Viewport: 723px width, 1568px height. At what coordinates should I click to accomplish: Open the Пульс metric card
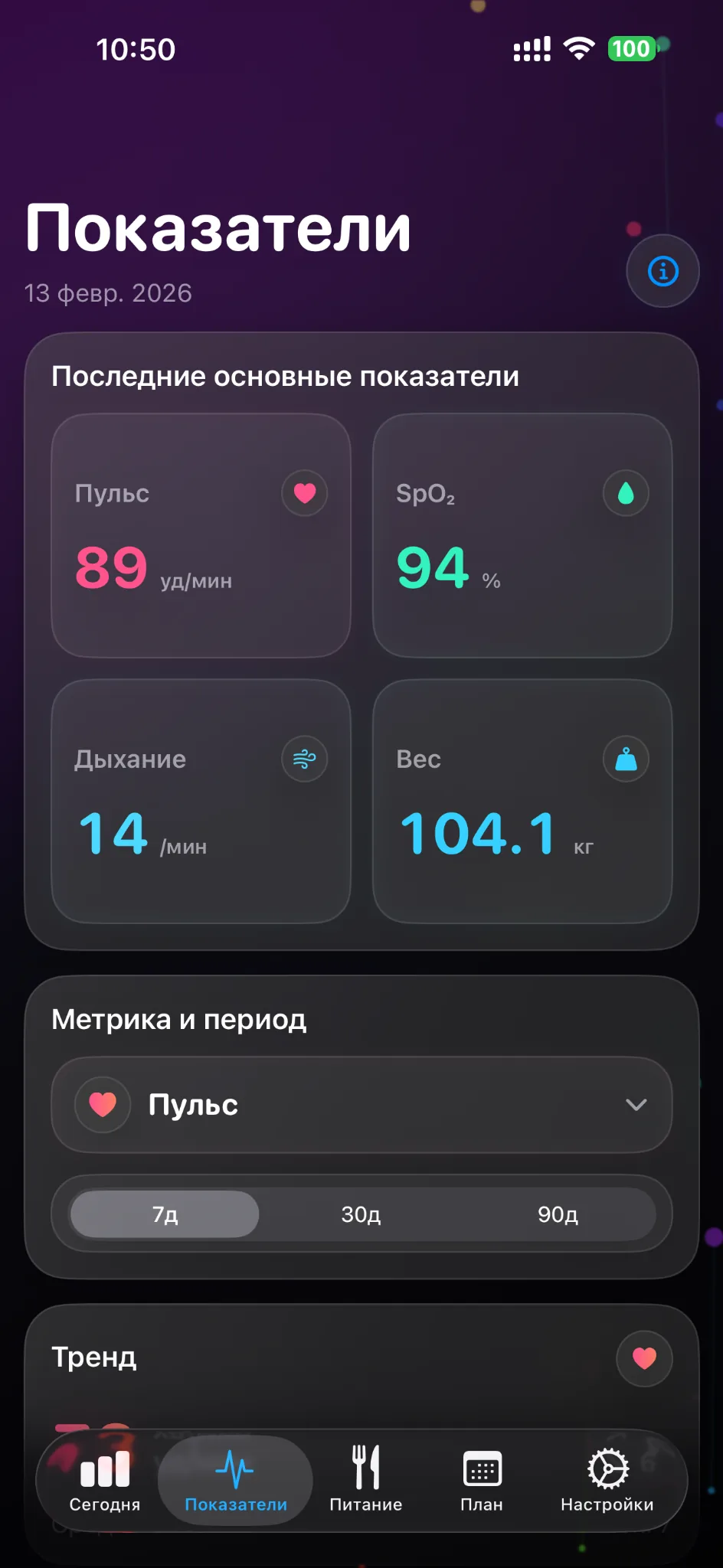coord(201,536)
